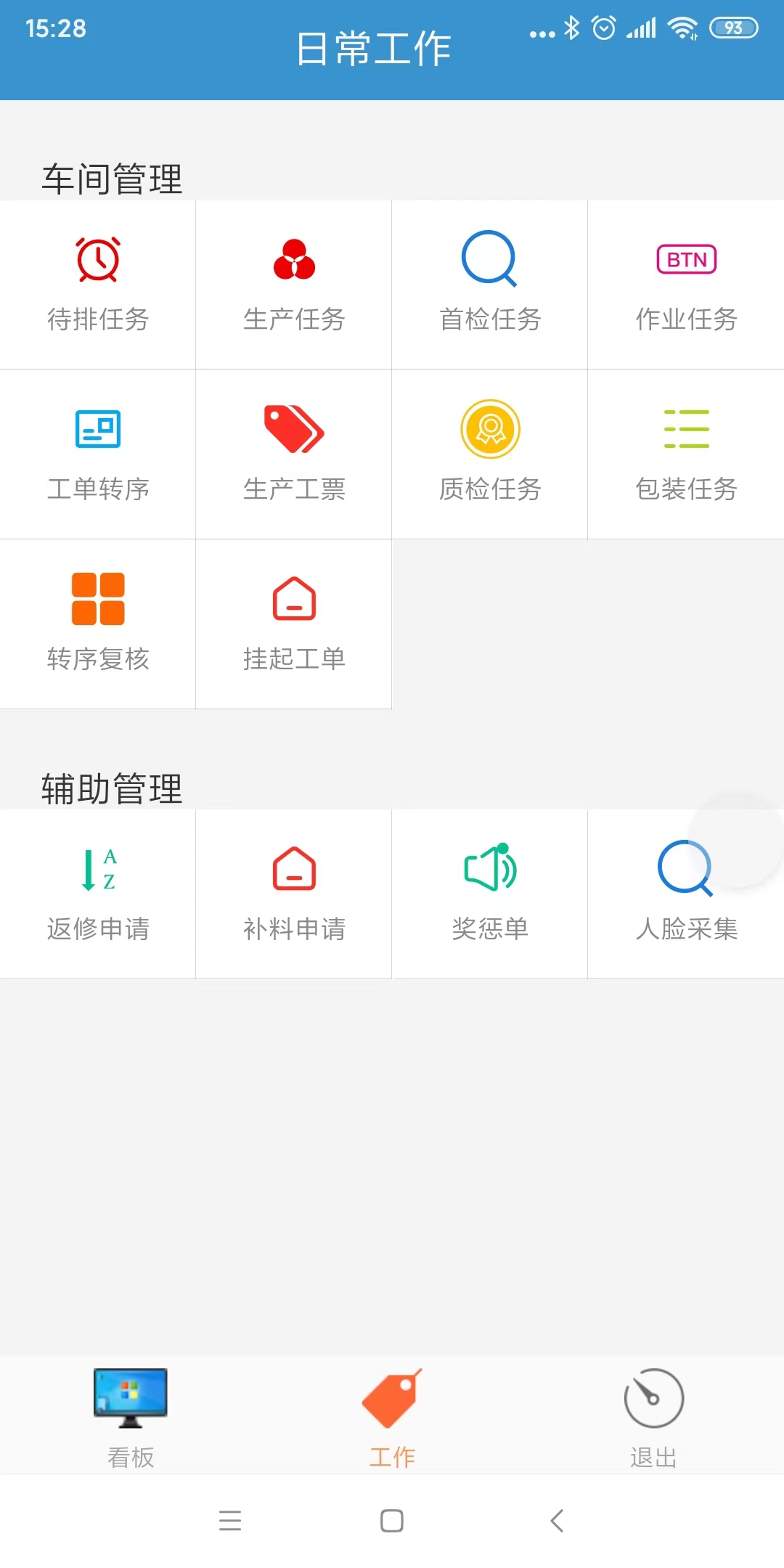Tap the system back button

pyautogui.click(x=557, y=1520)
